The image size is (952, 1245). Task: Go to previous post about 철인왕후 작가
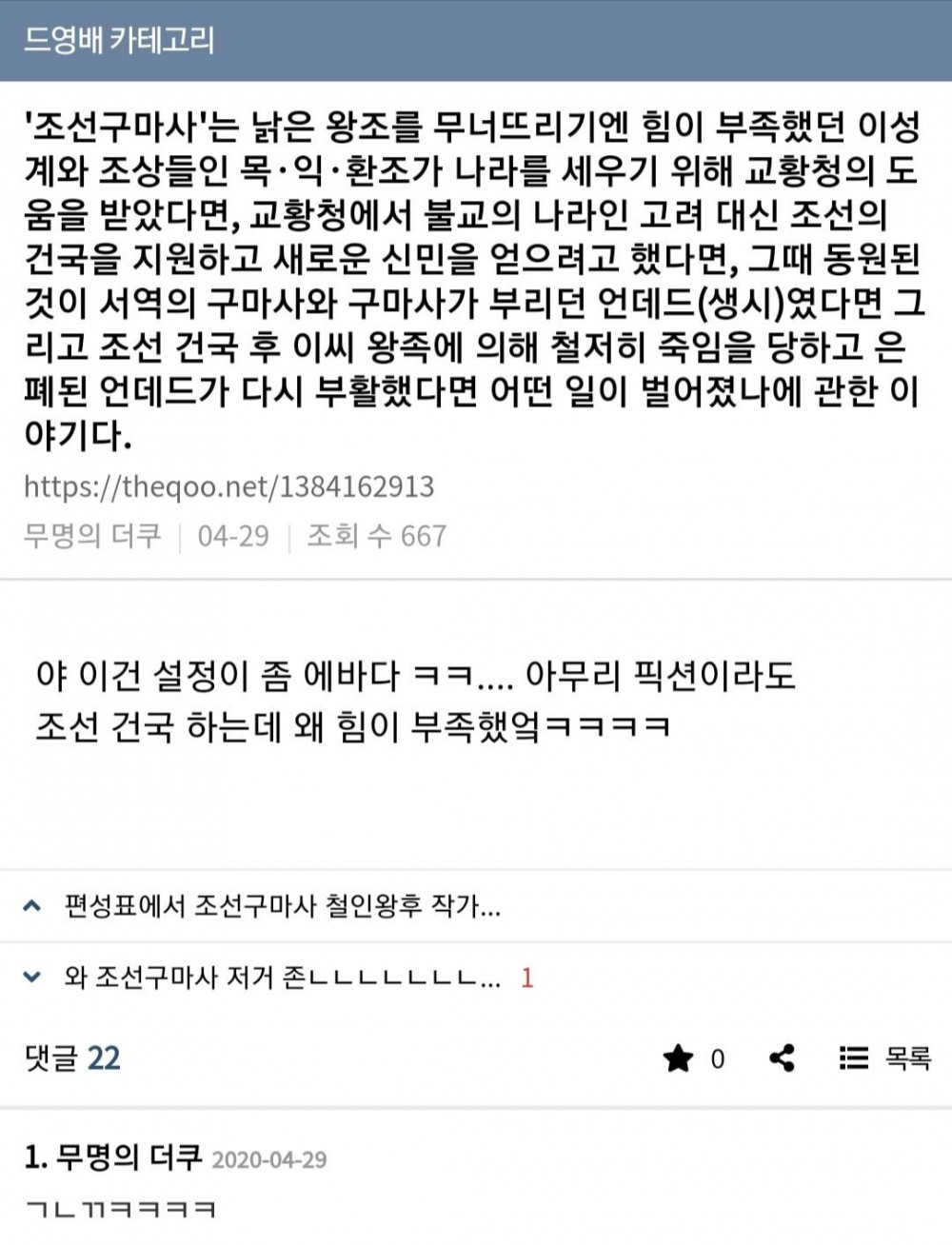click(282, 905)
